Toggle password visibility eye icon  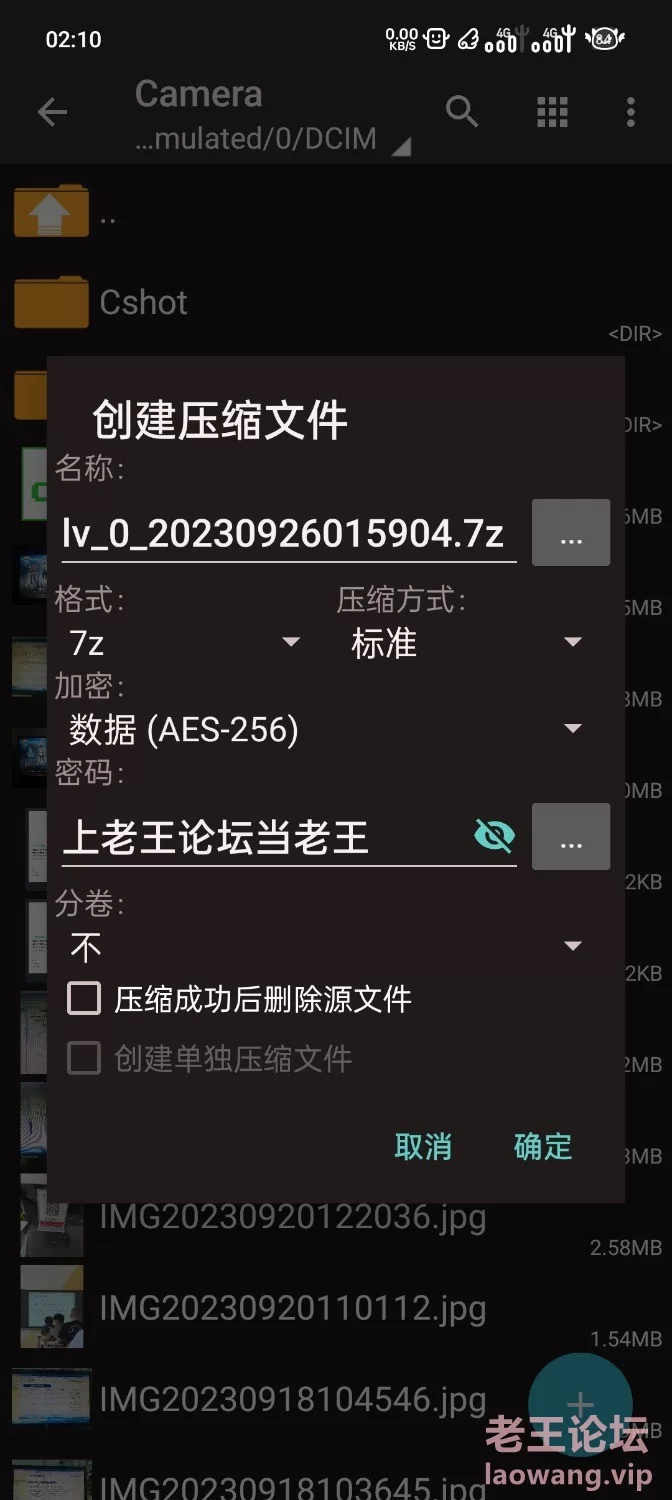[x=494, y=836]
